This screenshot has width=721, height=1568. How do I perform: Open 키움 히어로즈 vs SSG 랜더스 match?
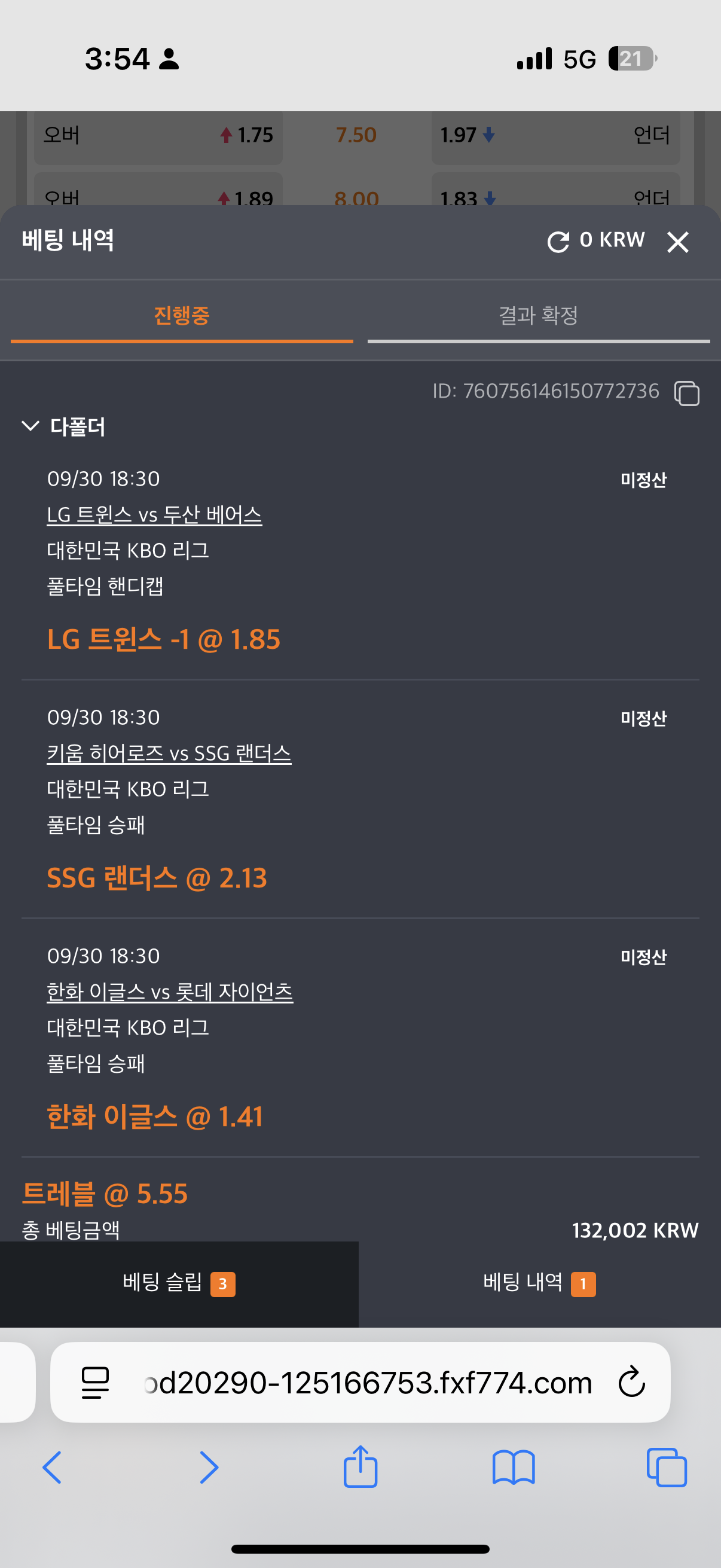point(169,754)
